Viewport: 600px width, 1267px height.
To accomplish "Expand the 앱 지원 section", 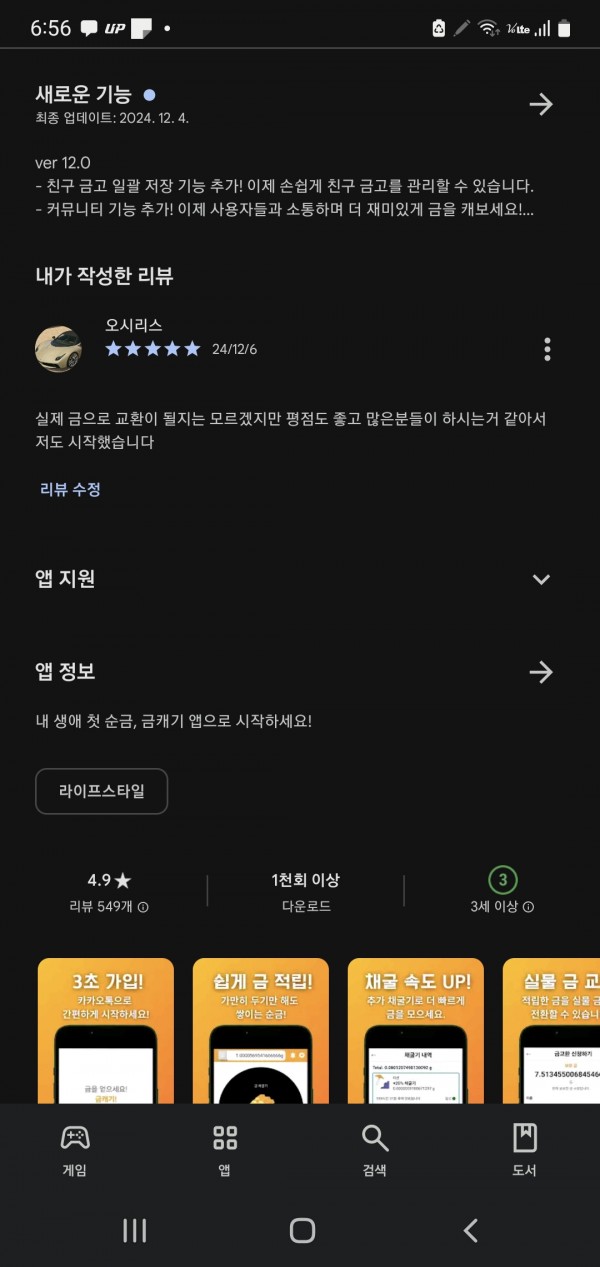I will point(541,579).
